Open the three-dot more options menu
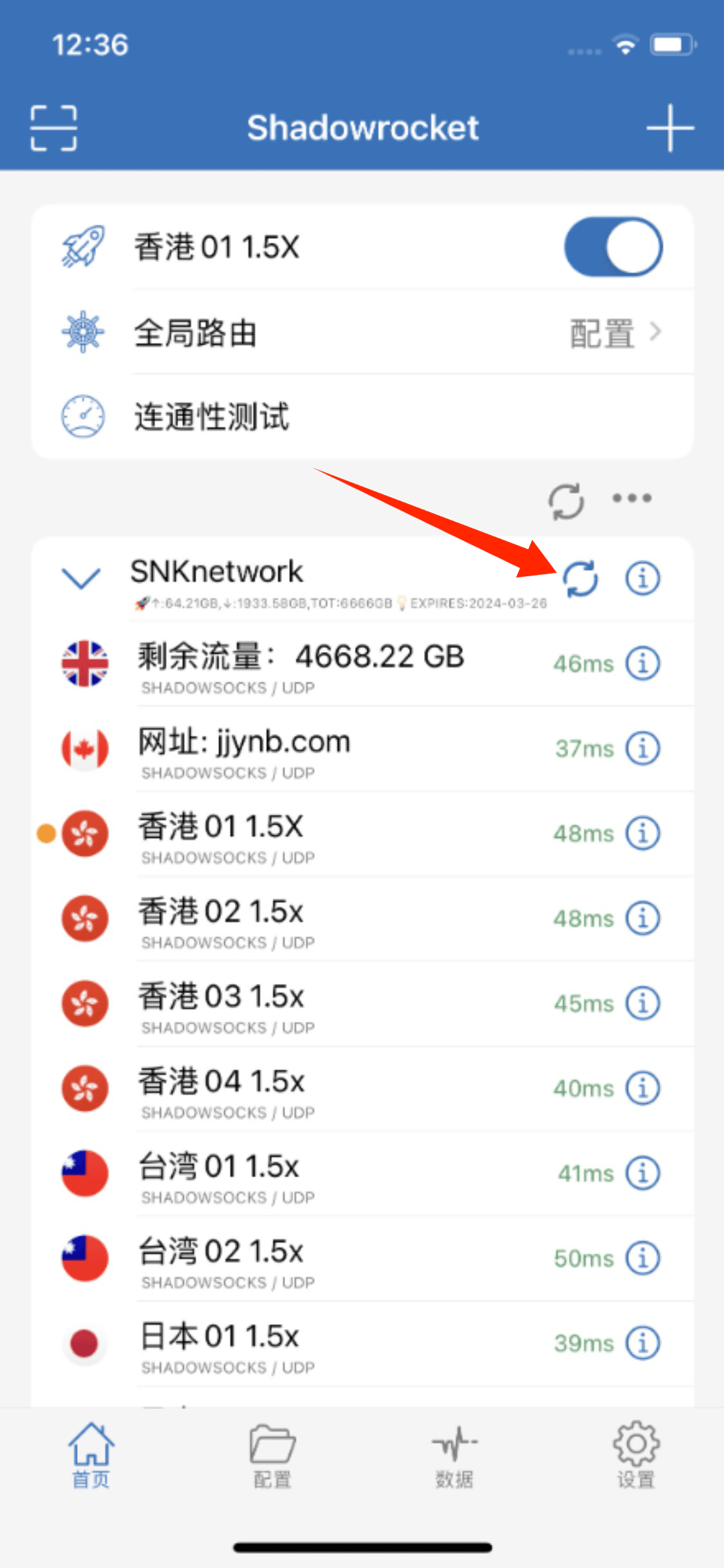 [x=632, y=498]
